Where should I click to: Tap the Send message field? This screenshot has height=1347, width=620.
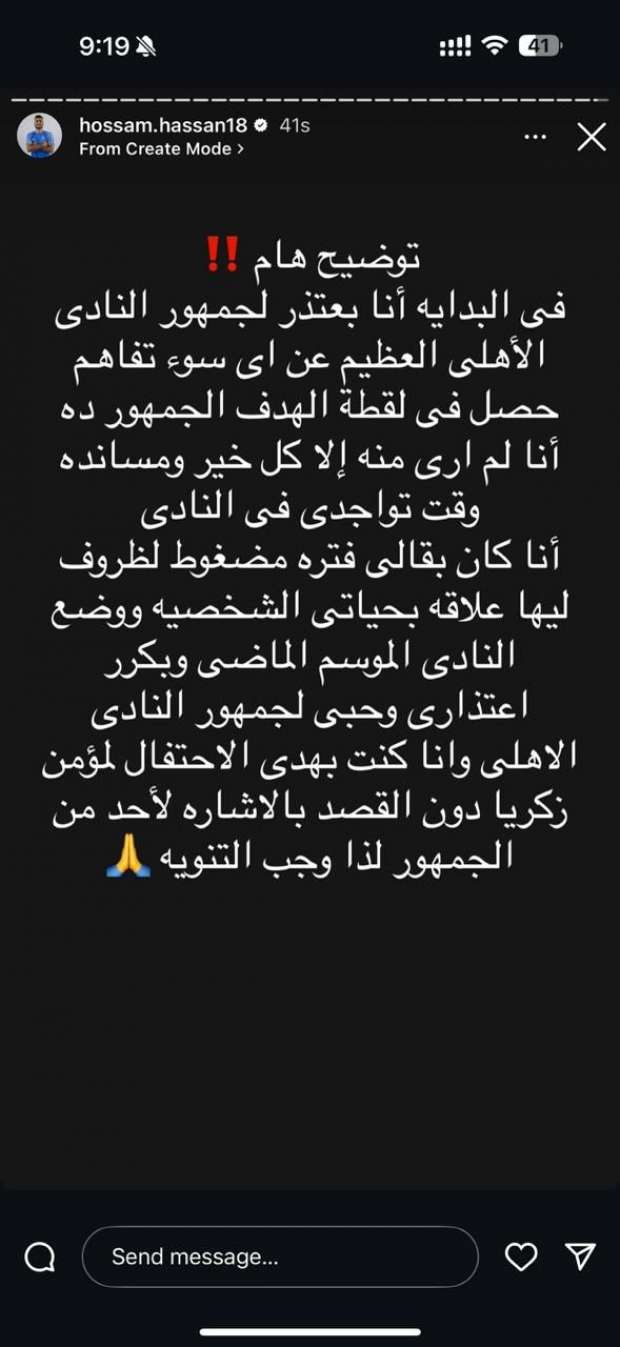(280, 1256)
